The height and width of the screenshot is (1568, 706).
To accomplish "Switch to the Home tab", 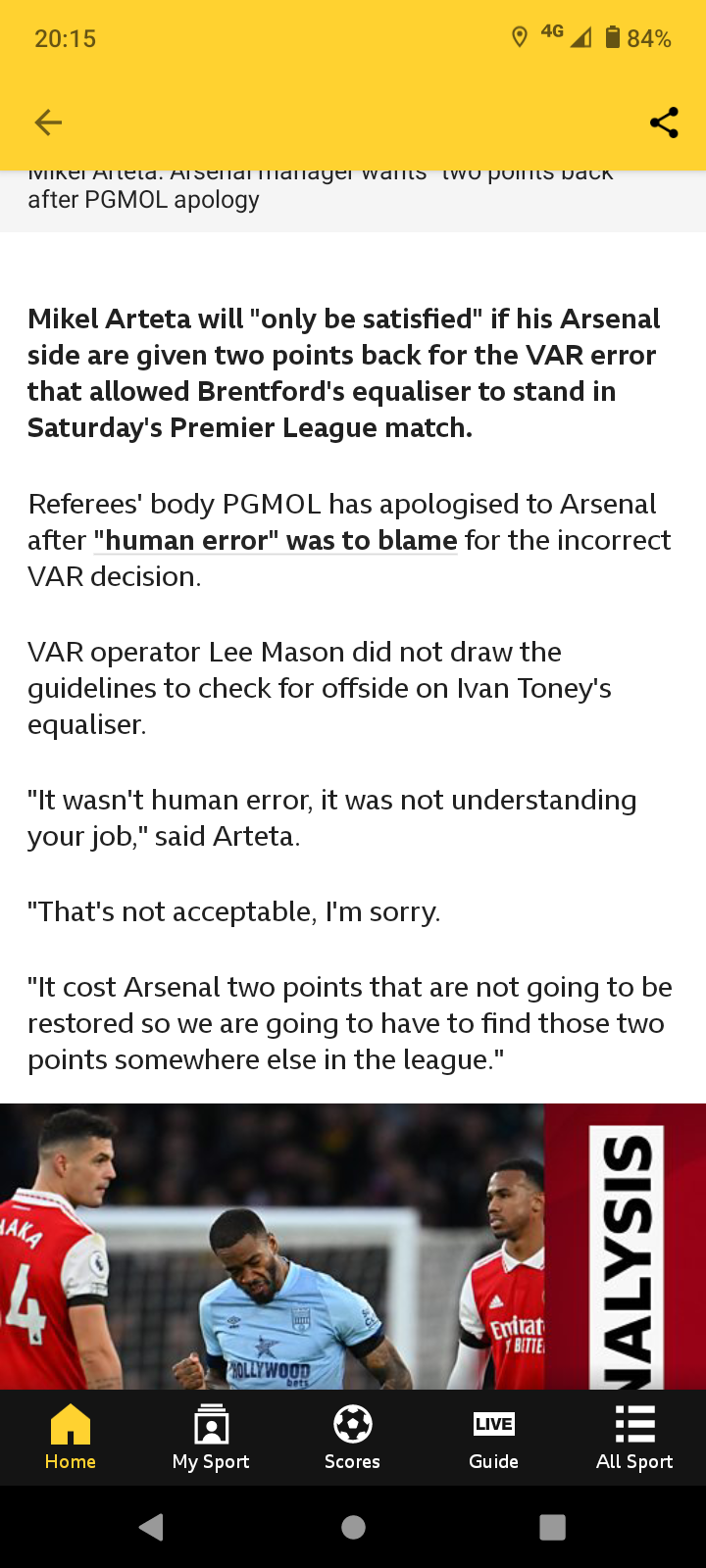I will [71, 1437].
